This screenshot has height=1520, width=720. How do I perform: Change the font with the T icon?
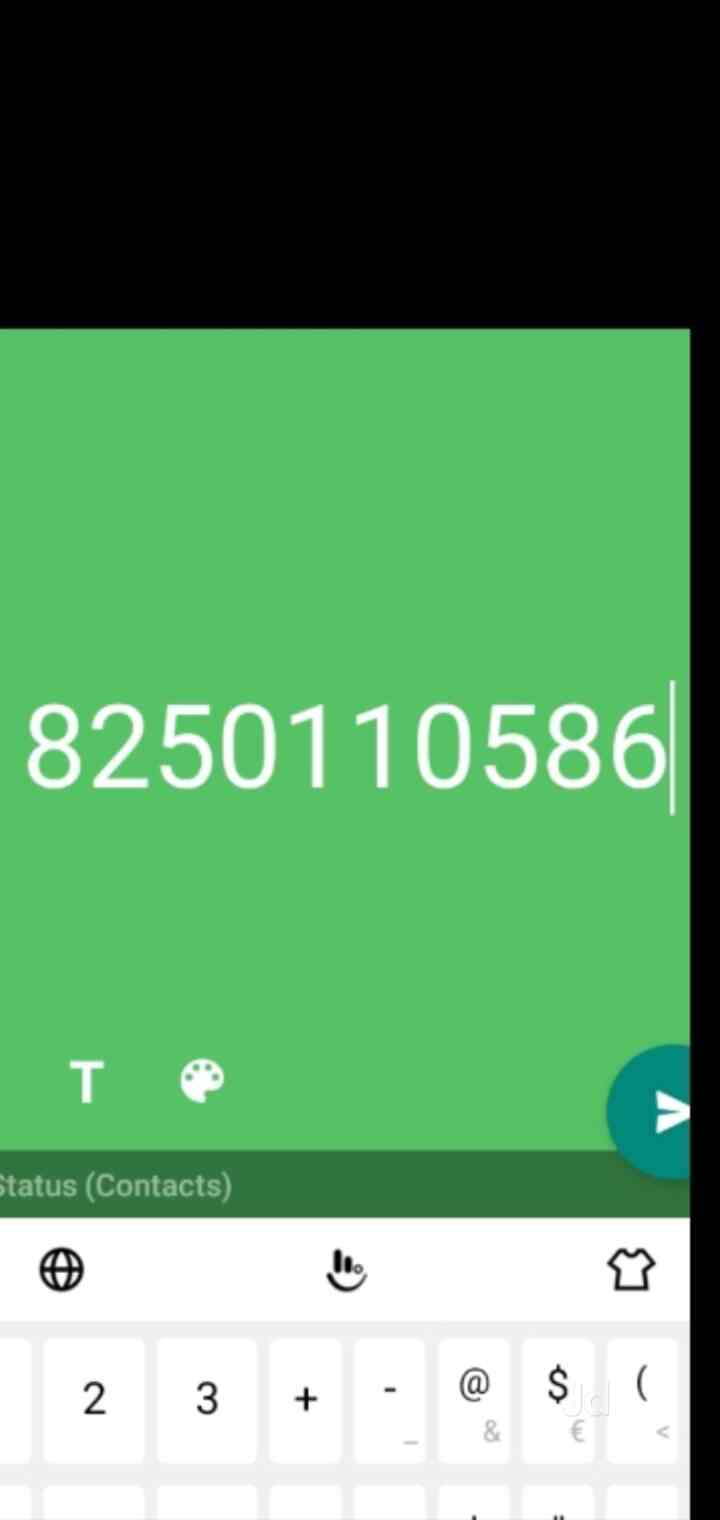pos(86,1082)
